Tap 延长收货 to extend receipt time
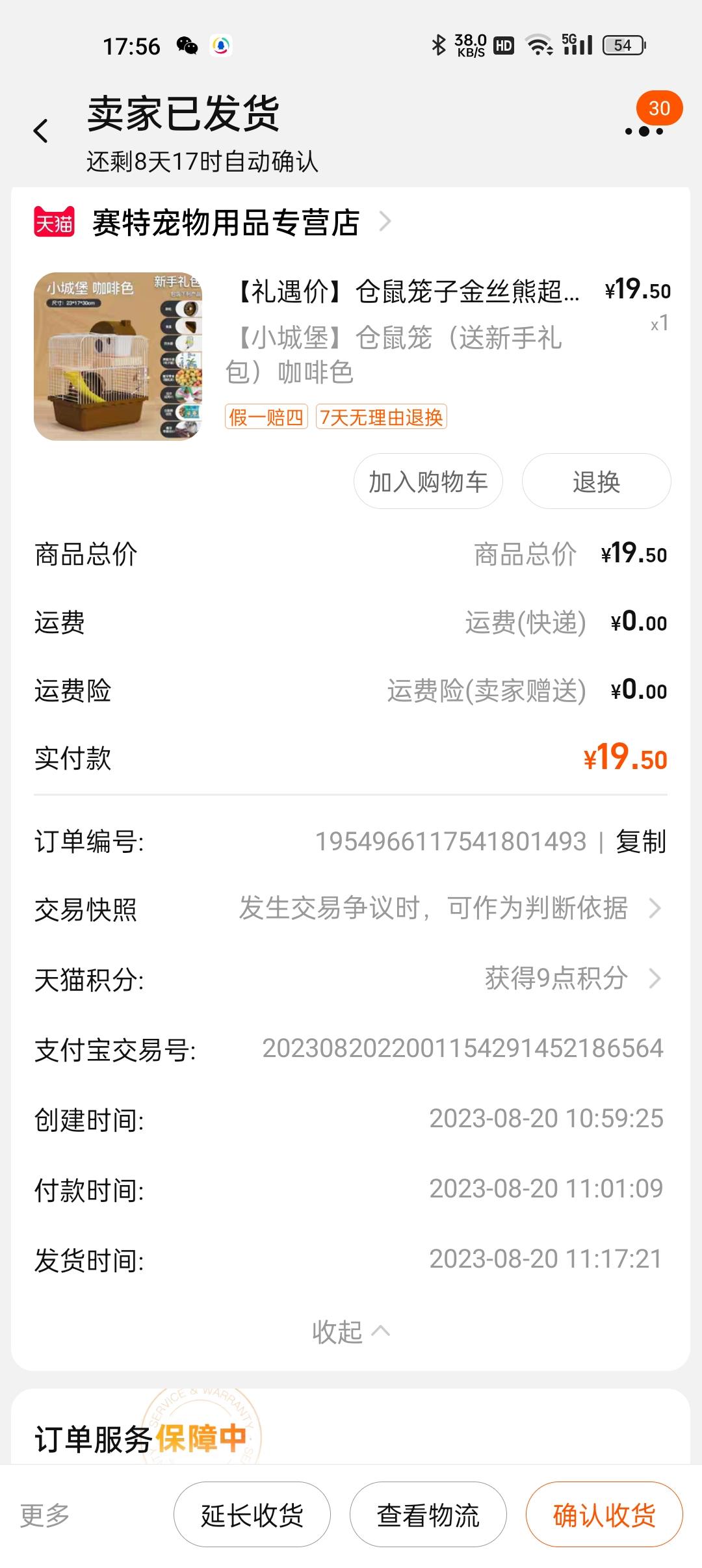Viewport: 702px width, 1568px height. click(252, 1515)
